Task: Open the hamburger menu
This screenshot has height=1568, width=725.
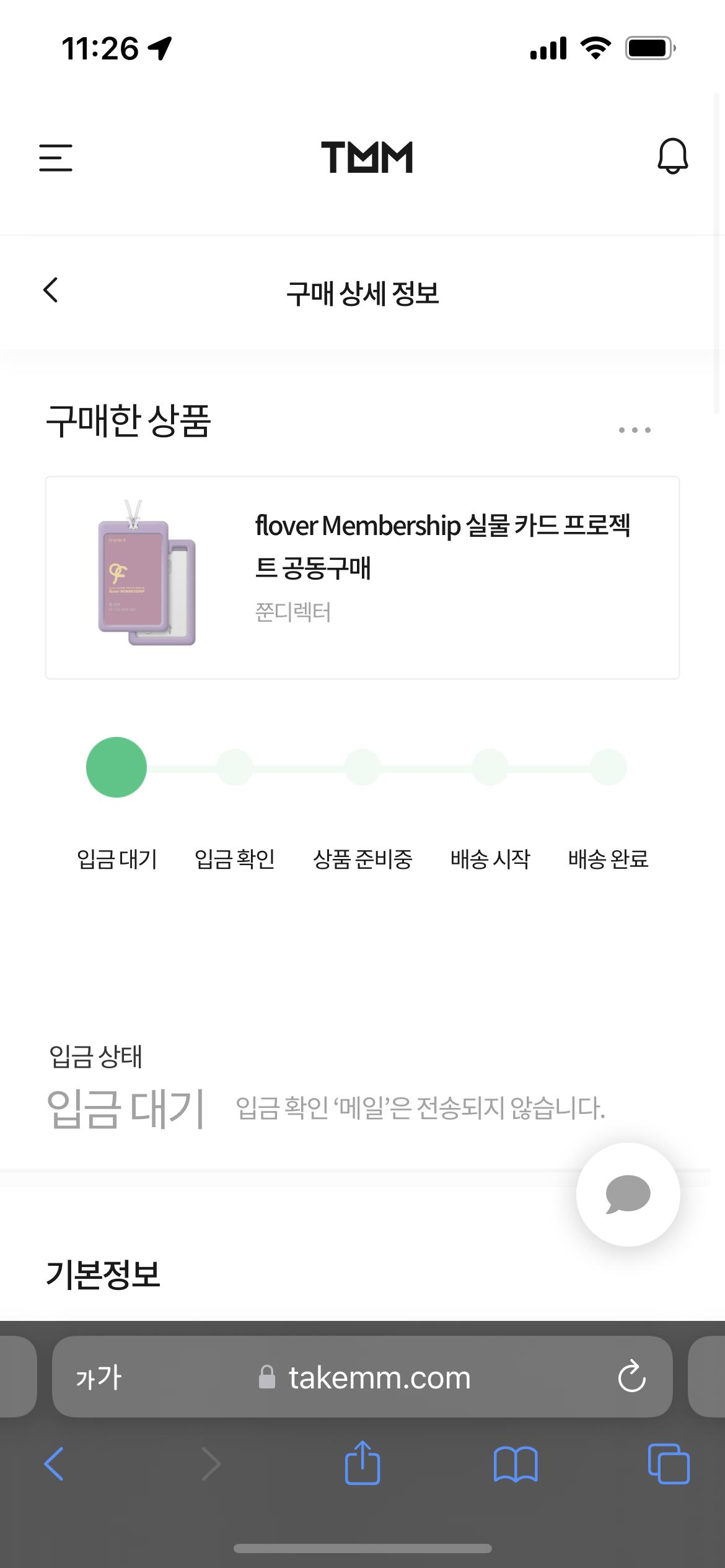Action: tap(56, 157)
